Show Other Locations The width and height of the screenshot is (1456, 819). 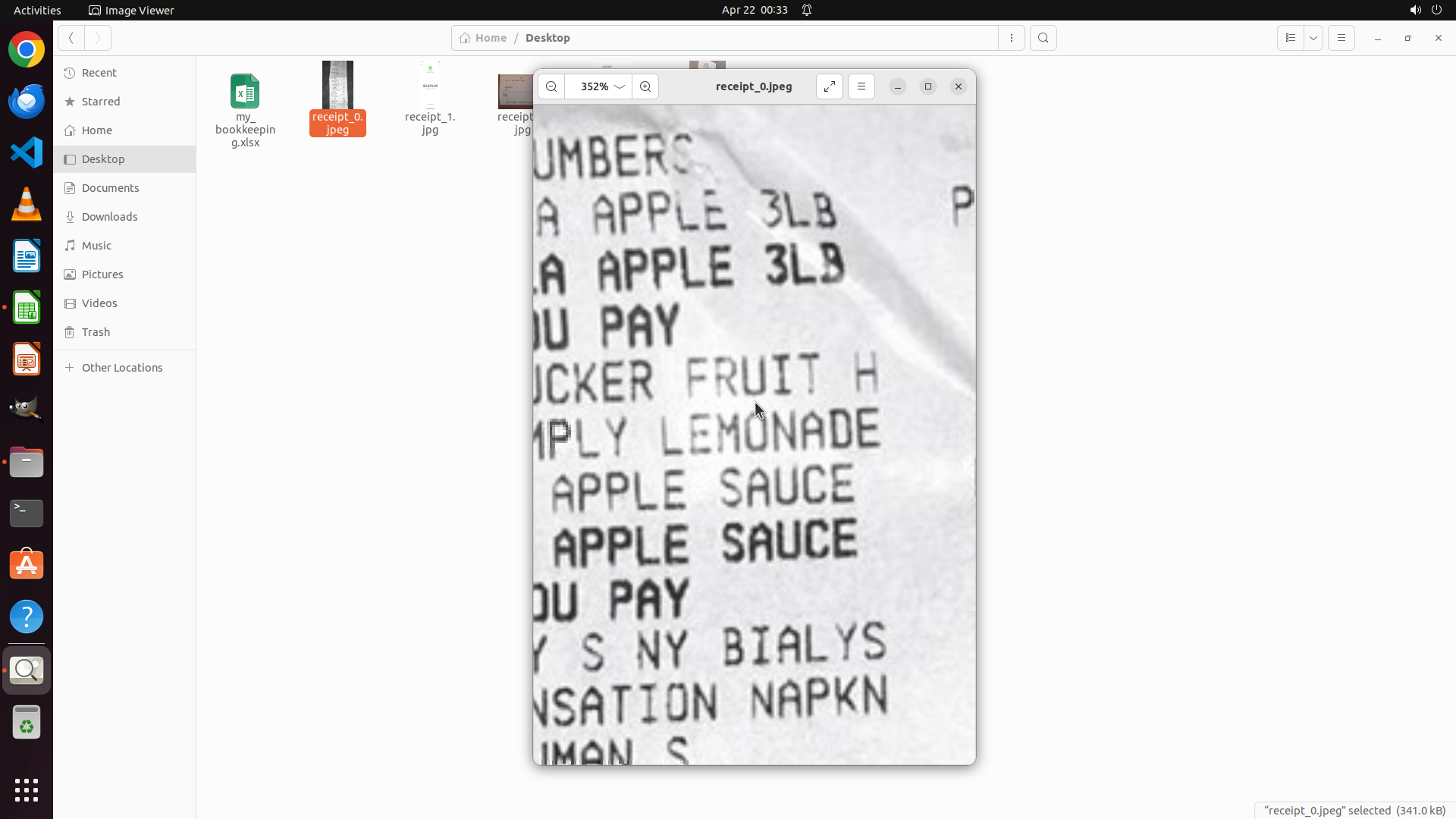(122, 368)
